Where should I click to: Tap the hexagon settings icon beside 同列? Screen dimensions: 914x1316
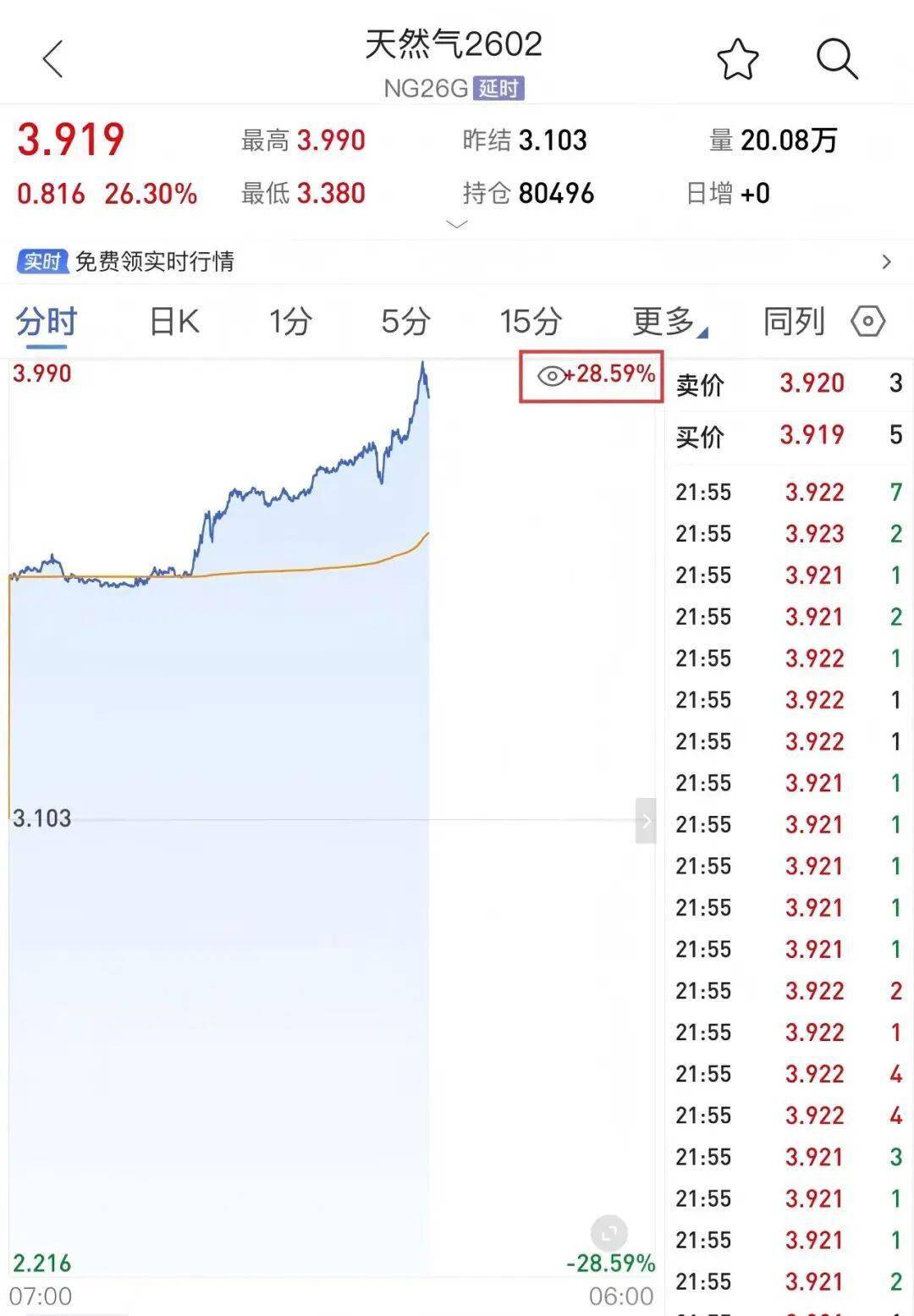[x=867, y=322]
